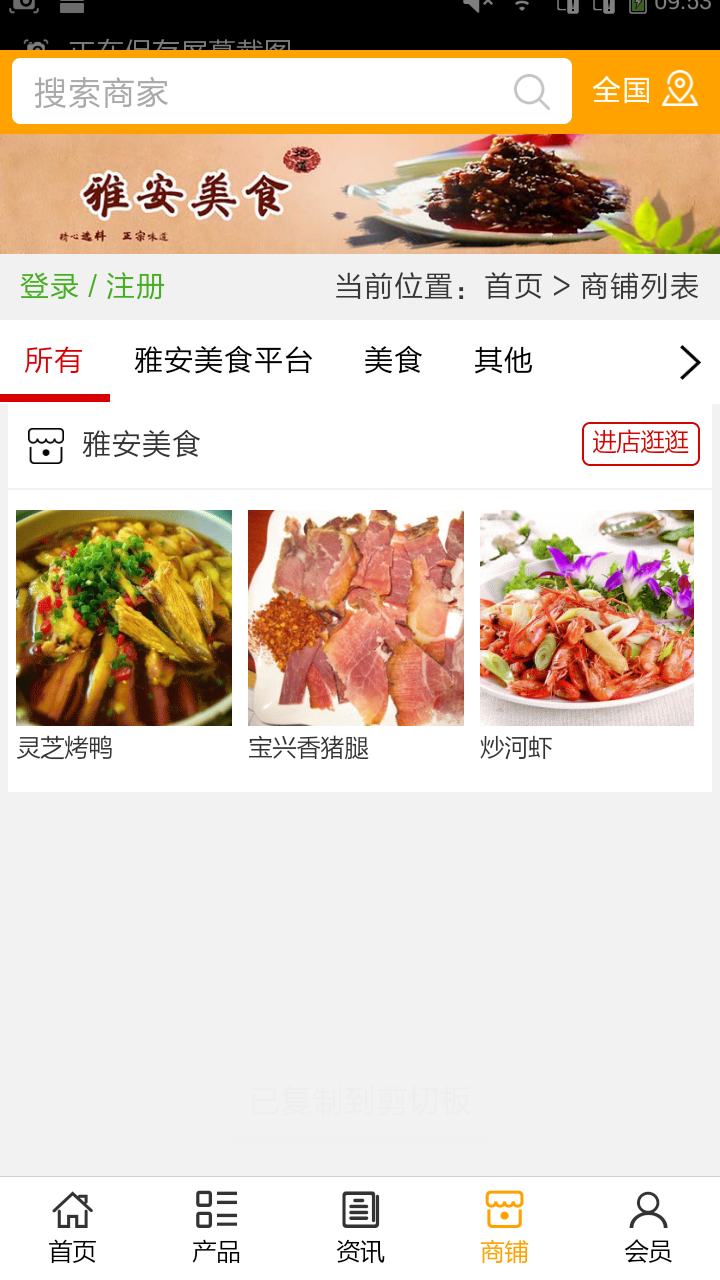Switch to the 美食 category tab
720x1280 pixels.
tap(393, 360)
